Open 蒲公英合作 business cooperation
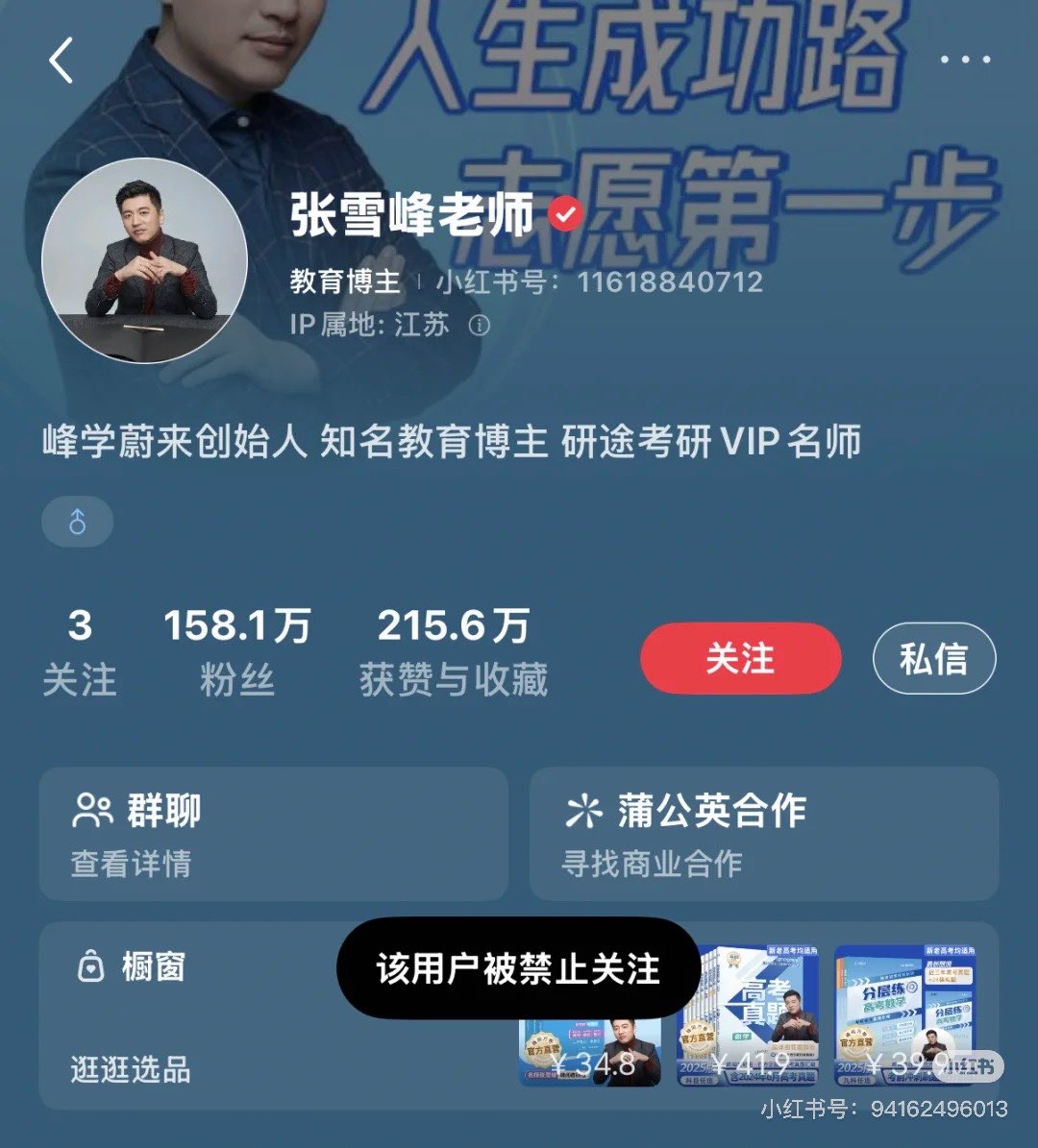 [x=763, y=833]
